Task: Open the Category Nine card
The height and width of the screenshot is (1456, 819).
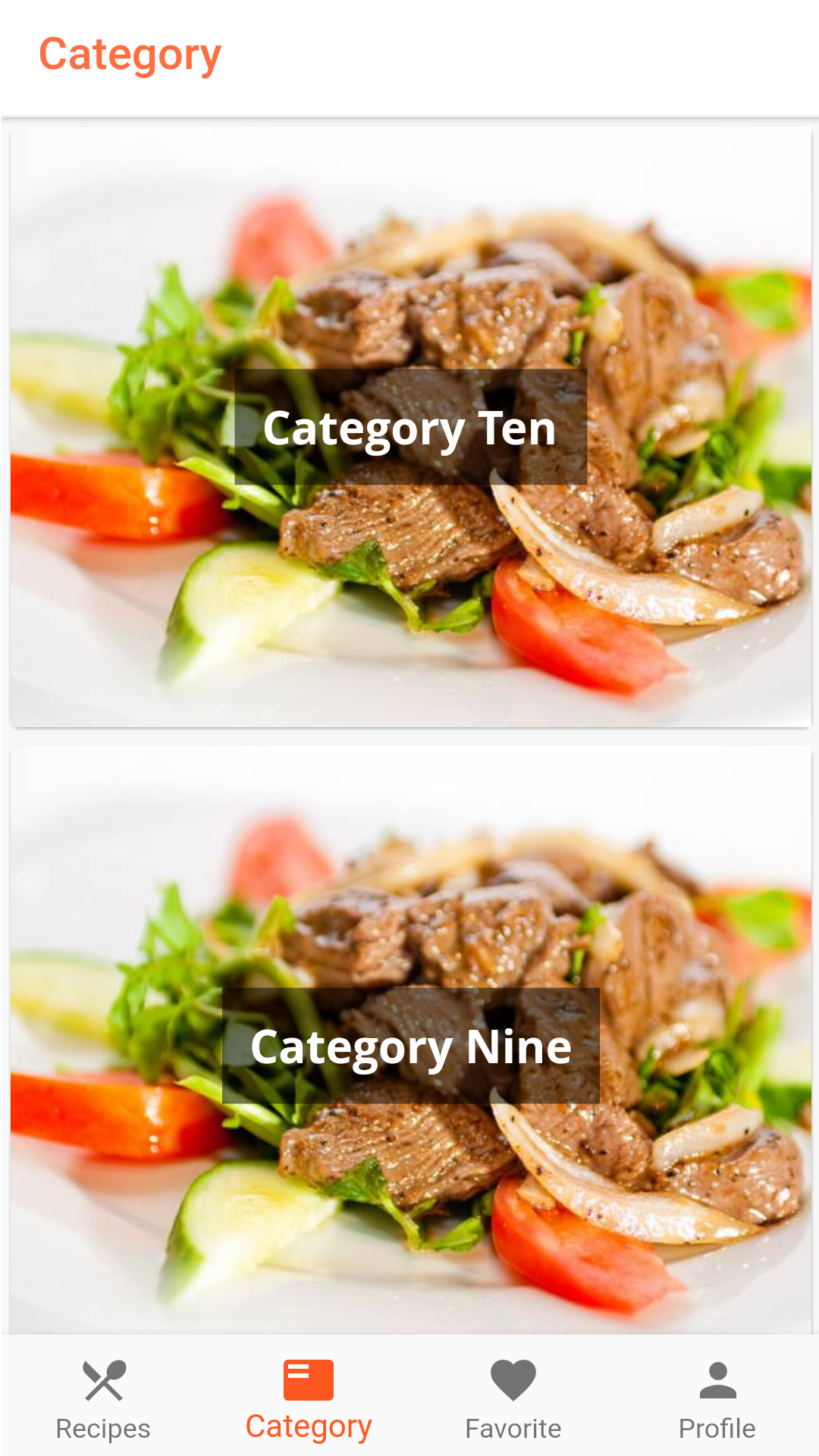Action: point(410,1045)
